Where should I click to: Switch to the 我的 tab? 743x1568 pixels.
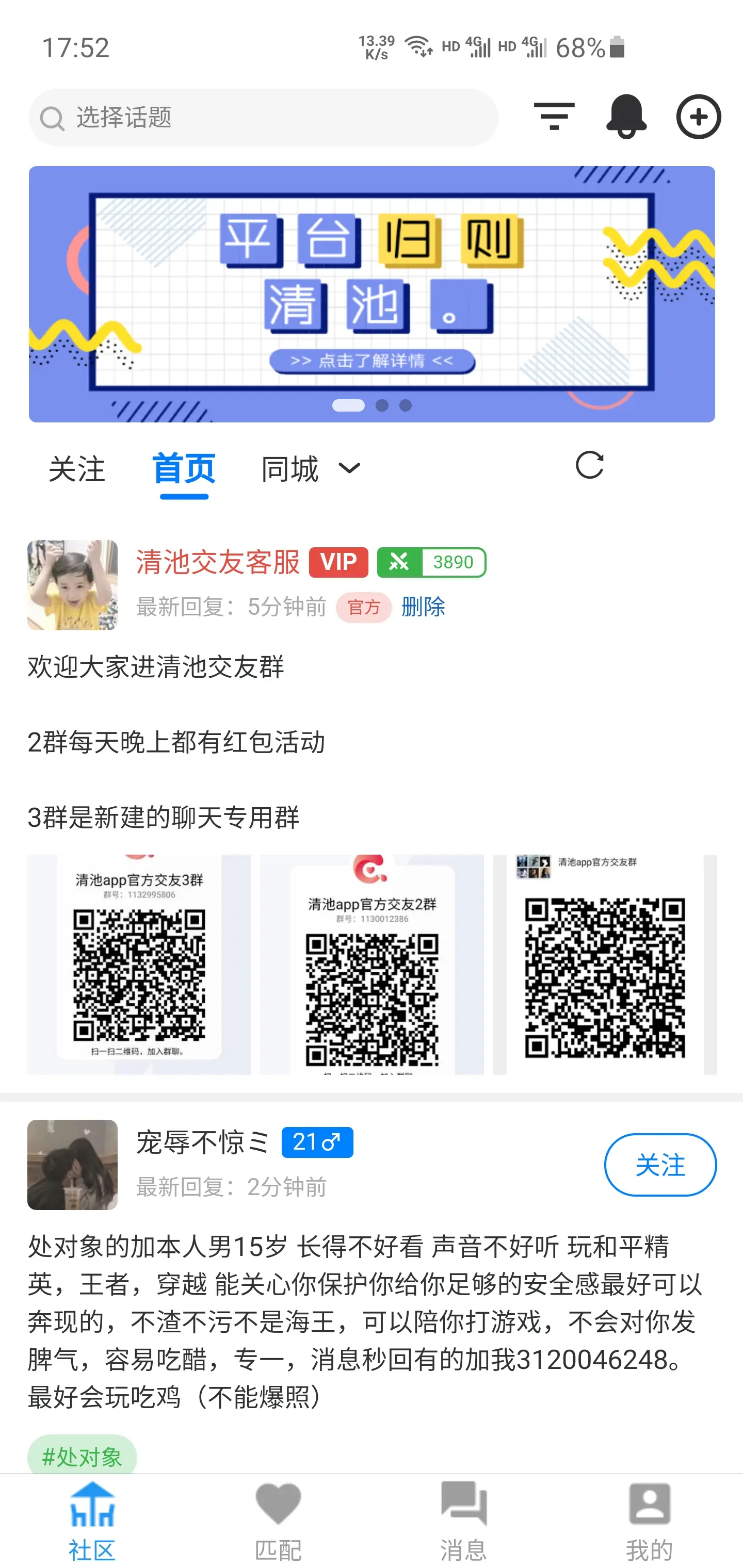pyautogui.click(x=649, y=1522)
